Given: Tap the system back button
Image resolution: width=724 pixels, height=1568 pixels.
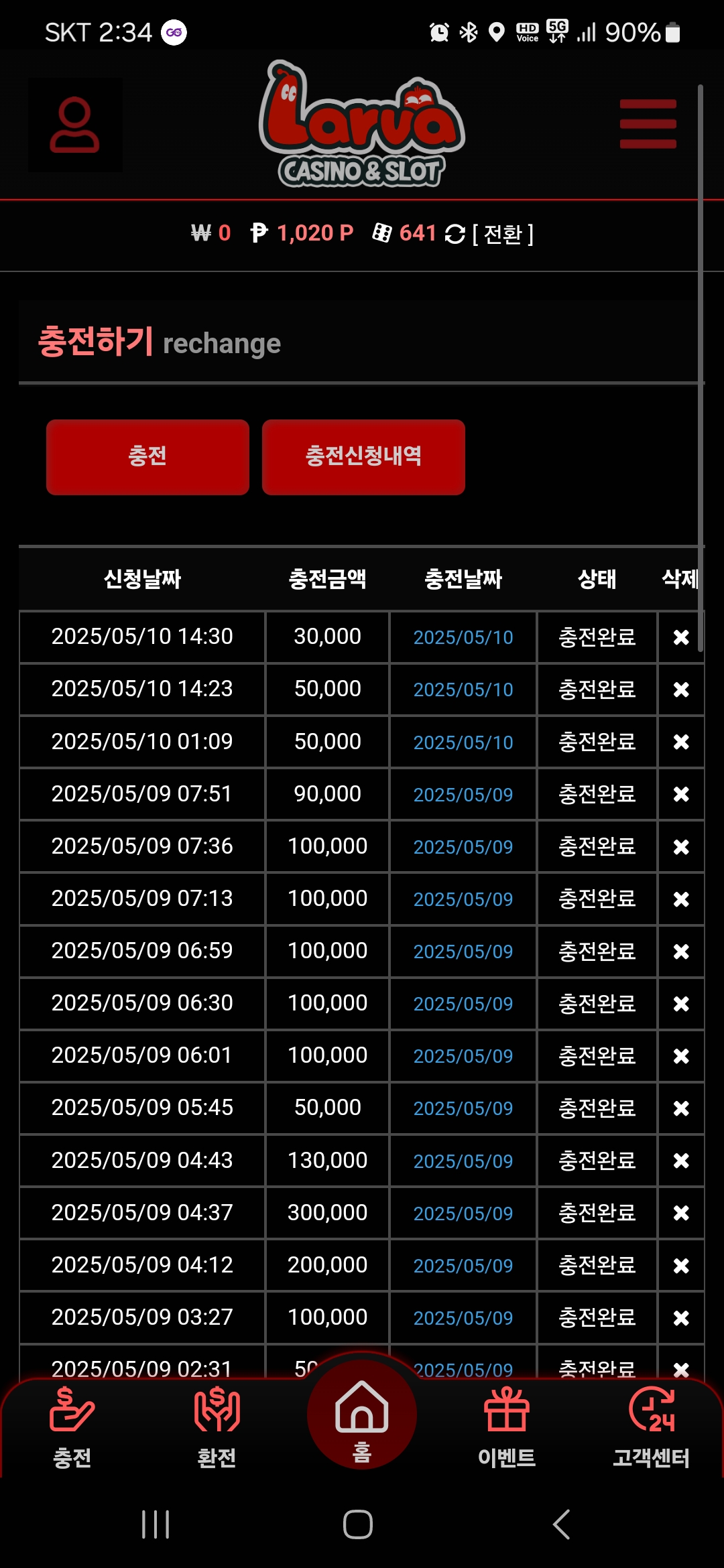Looking at the screenshot, I should (x=562, y=1524).
